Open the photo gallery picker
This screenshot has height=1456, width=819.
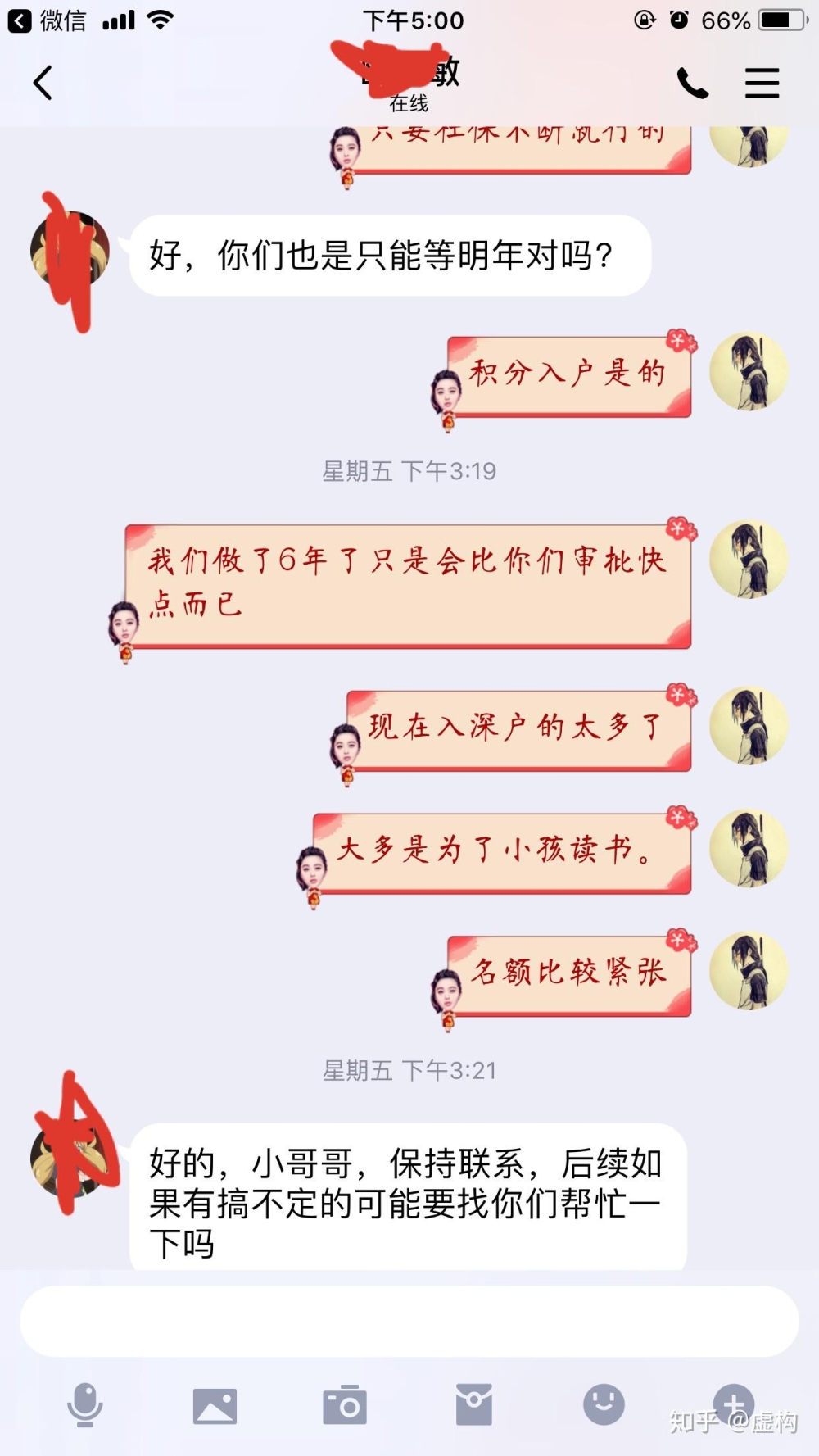click(215, 1406)
